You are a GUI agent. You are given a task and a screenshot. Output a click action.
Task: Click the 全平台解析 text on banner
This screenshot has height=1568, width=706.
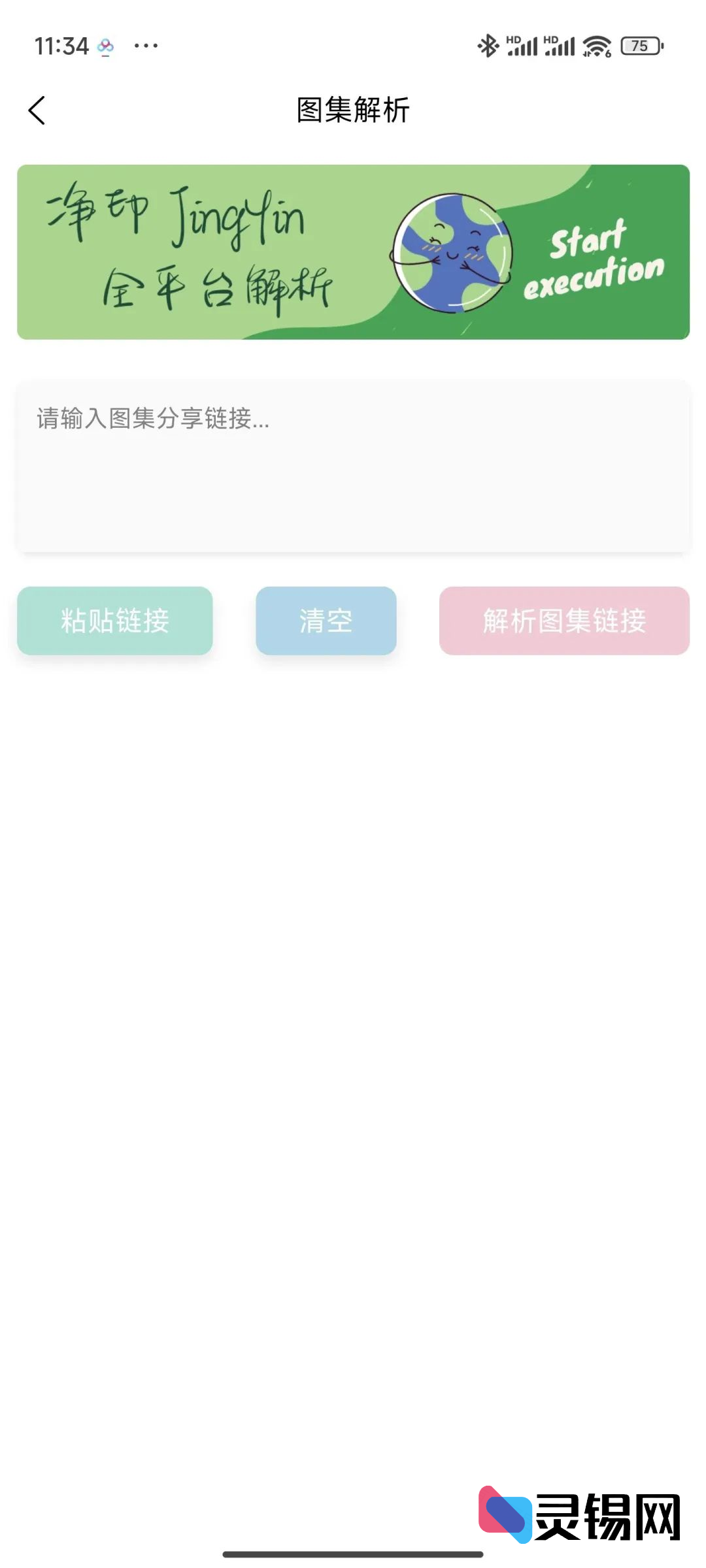pos(219,284)
